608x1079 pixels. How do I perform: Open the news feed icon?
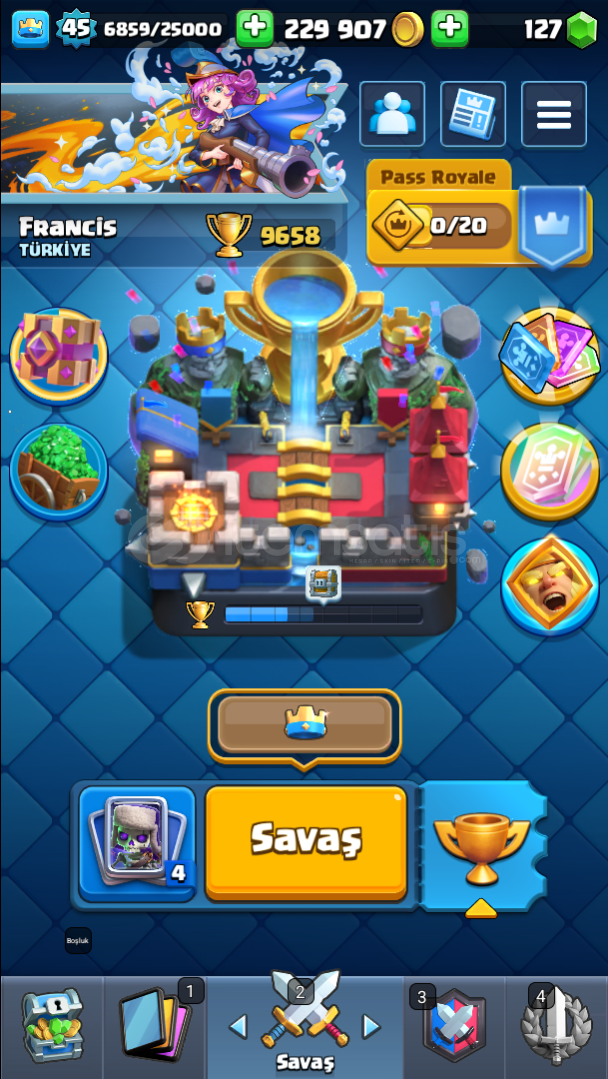pos(472,115)
